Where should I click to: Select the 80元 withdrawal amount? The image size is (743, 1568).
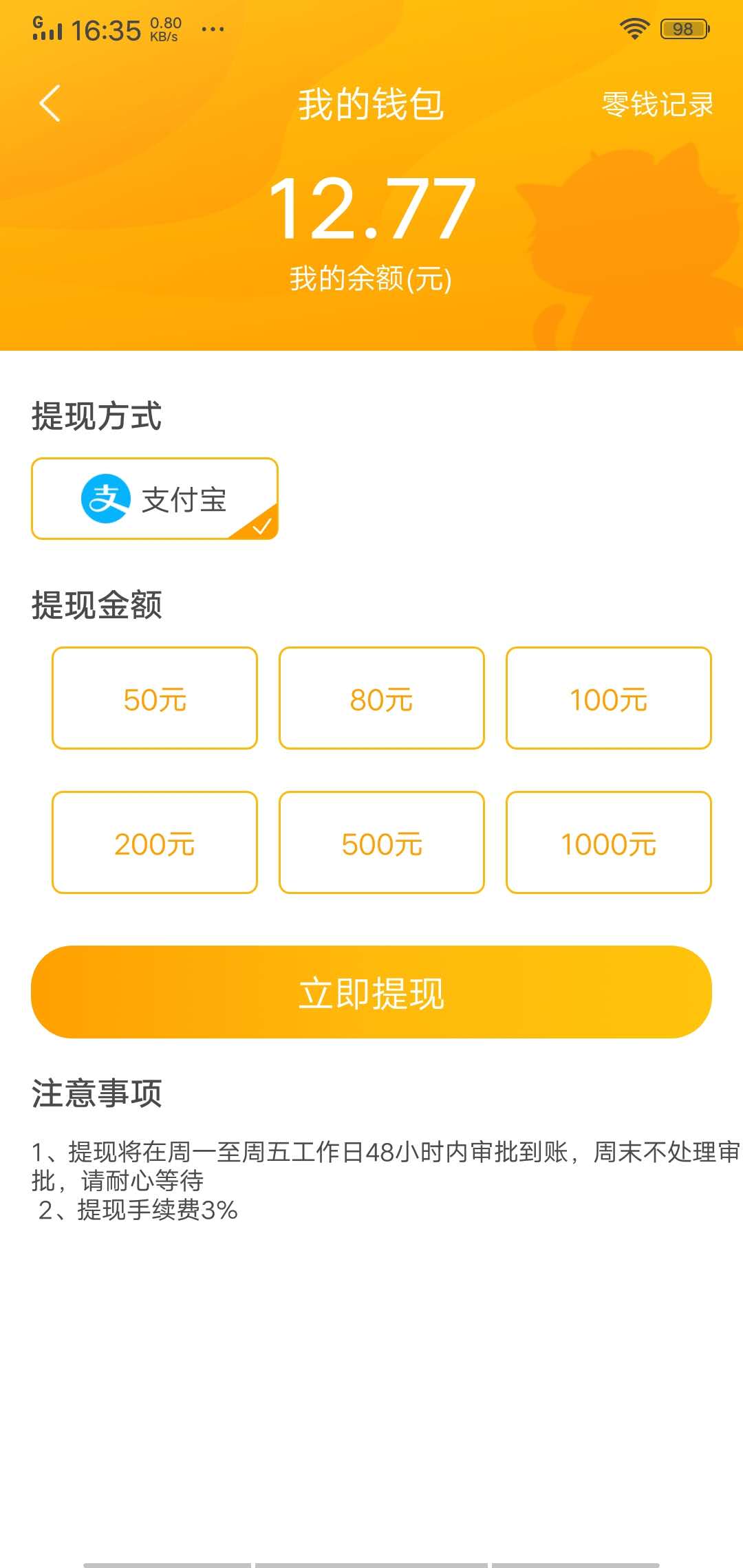click(x=381, y=698)
